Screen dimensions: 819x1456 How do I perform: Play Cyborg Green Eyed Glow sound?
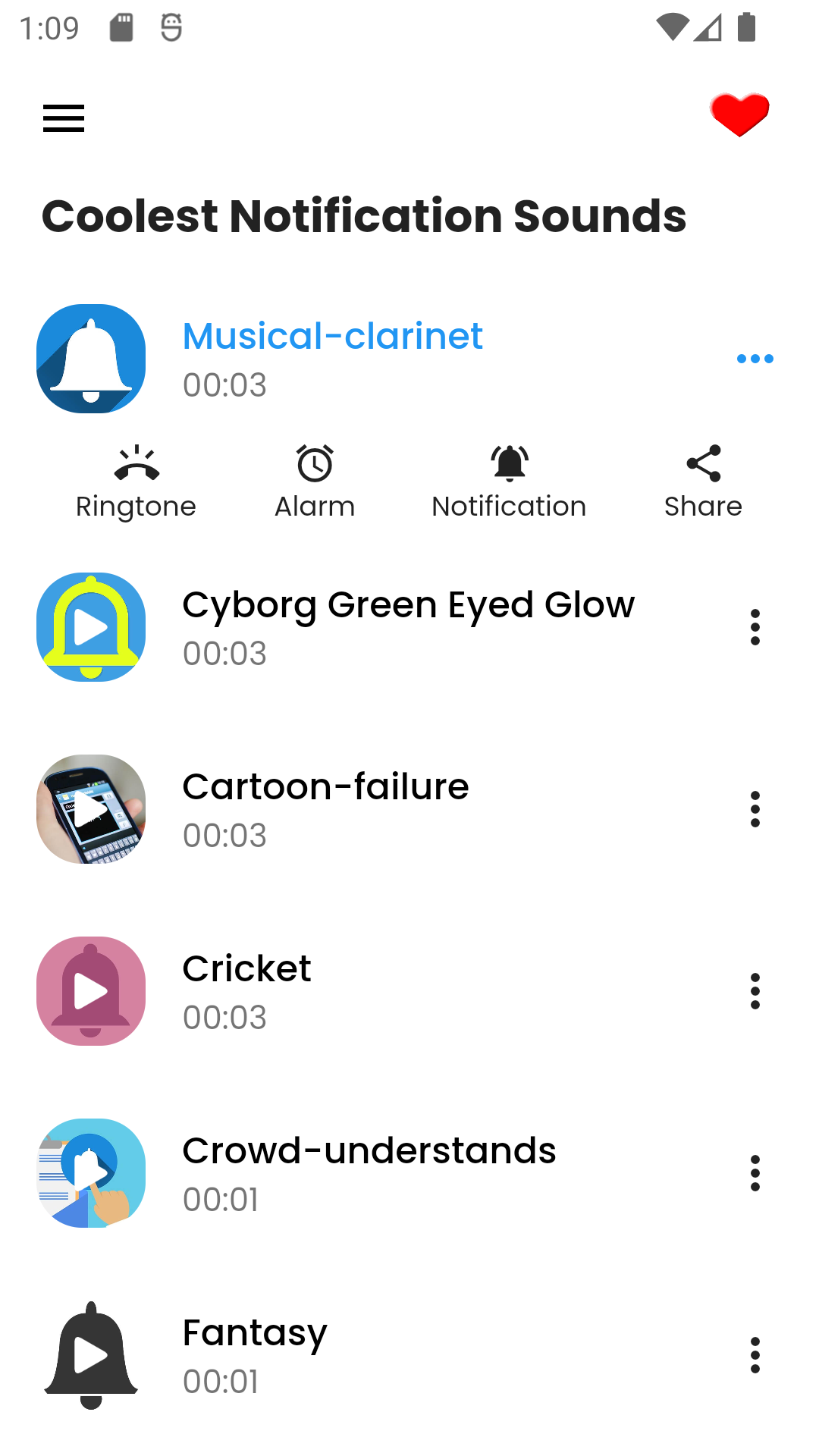coord(91,627)
